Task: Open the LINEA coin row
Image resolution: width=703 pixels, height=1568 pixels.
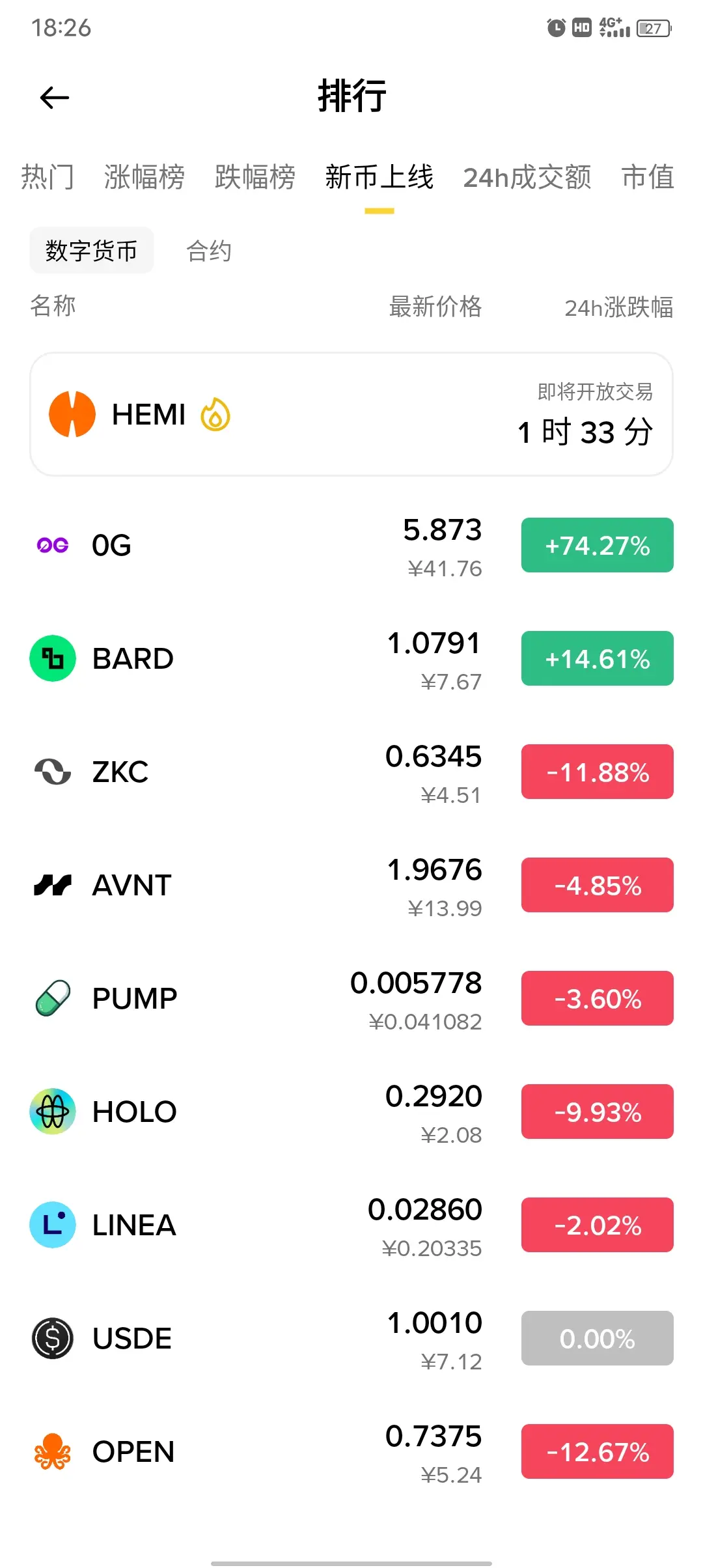Action: pyautogui.click(x=260, y=1225)
